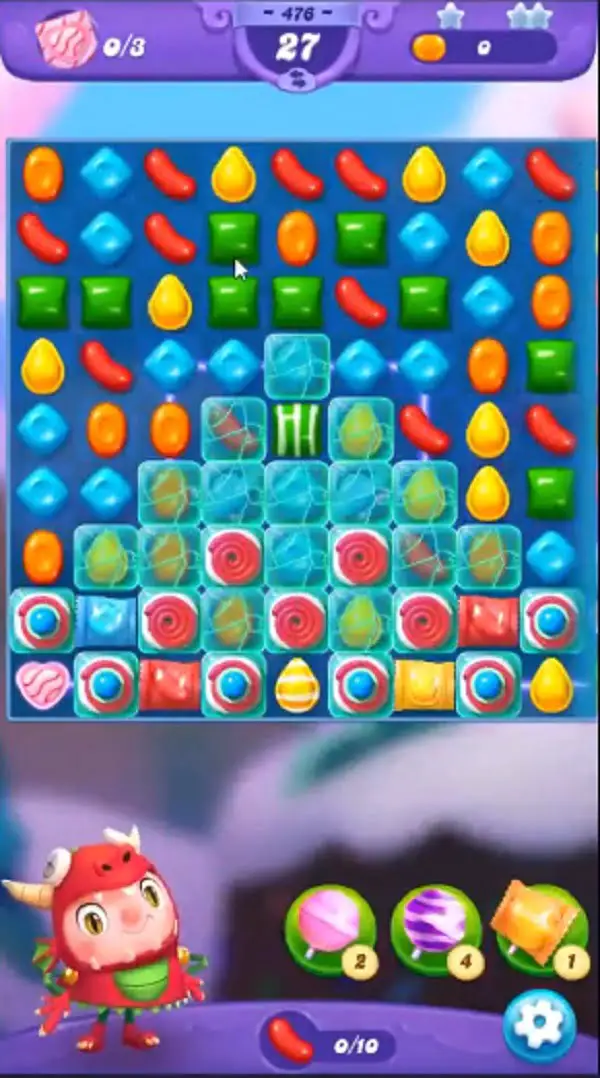Viewport: 600px width, 1078px height.
Task: Select the pink lollipop booster
Action: pyautogui.click(x=331, y=929)
